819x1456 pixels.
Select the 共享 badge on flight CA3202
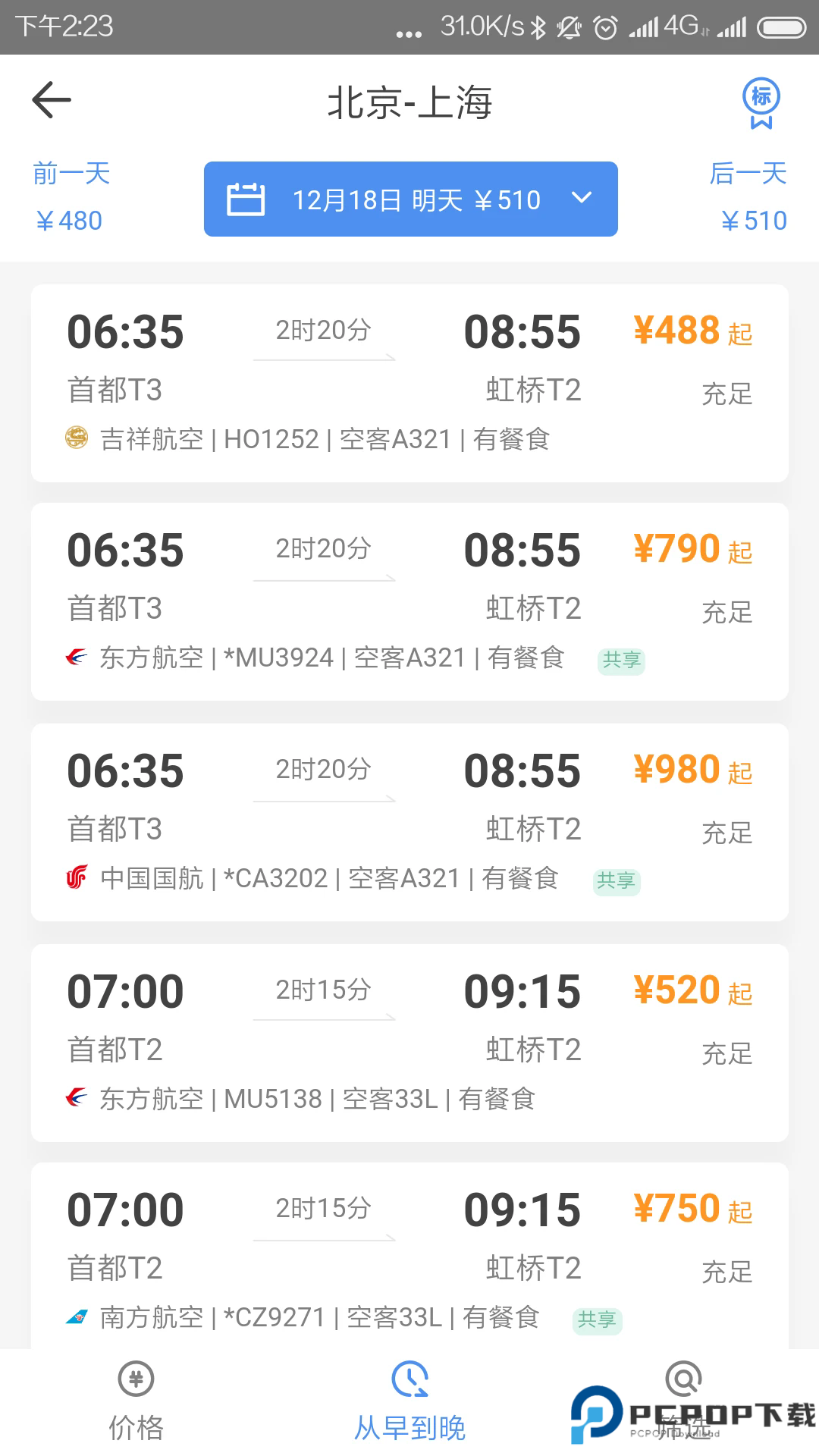617,881
